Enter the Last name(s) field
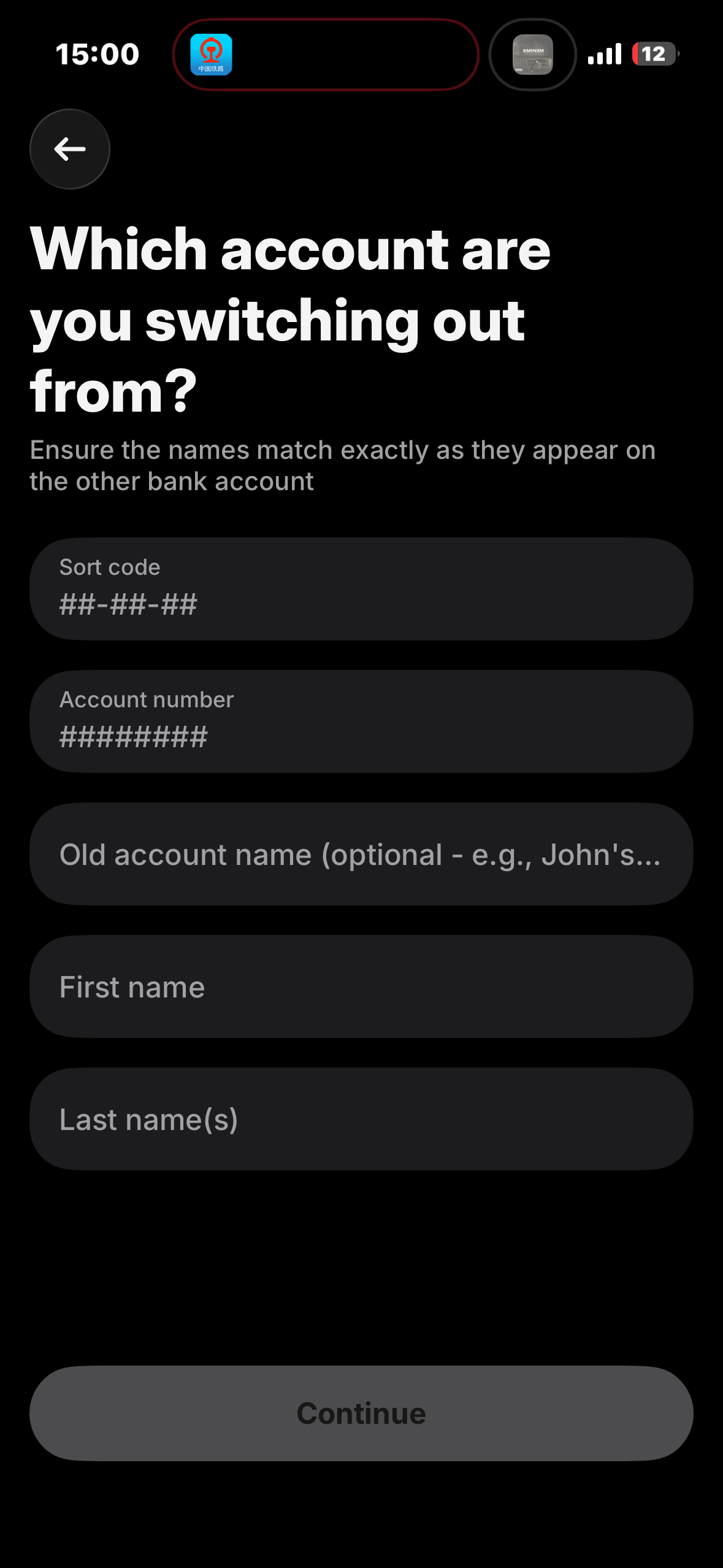The height and width of the screenshot is (1568, 723). [361, 1119]
